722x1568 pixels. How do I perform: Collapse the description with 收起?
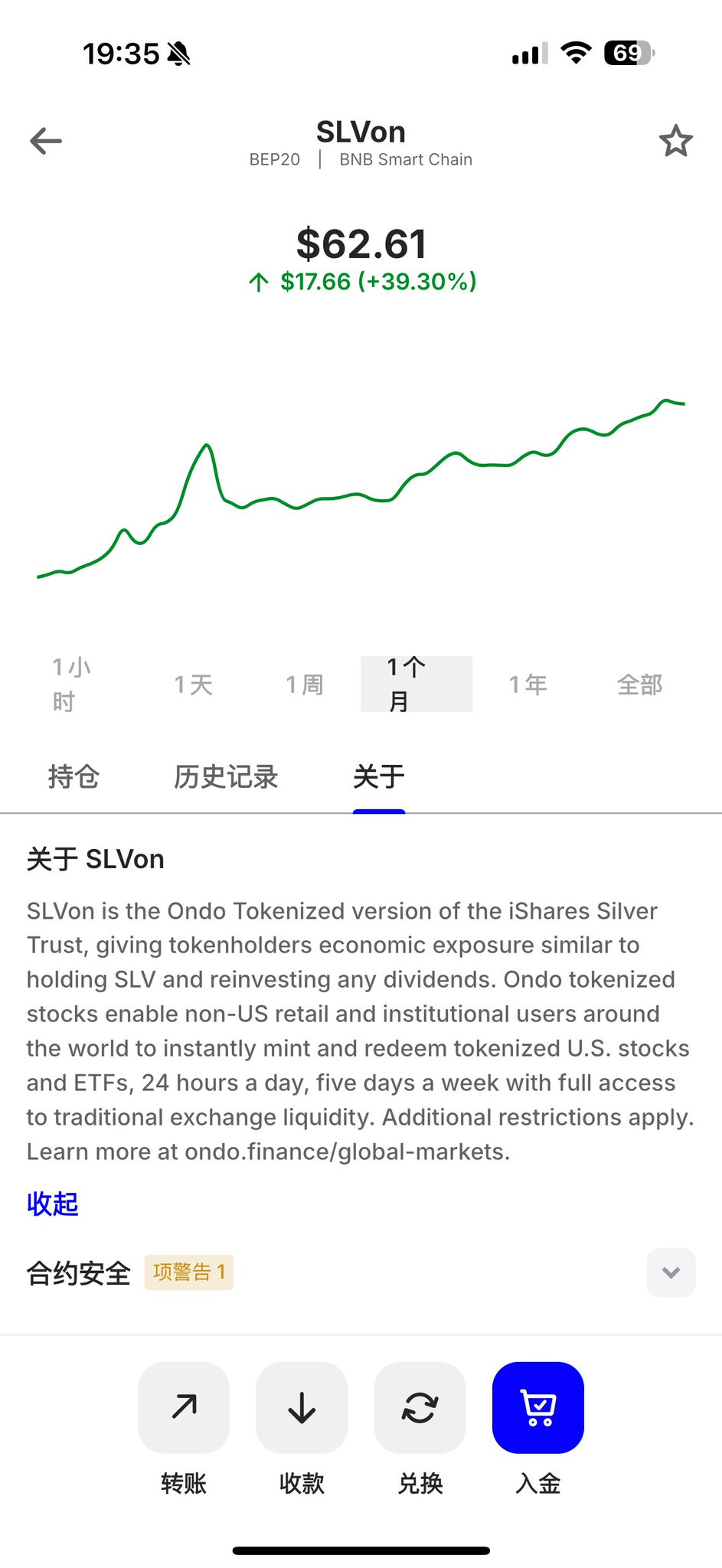click(x=53, y=1204)
